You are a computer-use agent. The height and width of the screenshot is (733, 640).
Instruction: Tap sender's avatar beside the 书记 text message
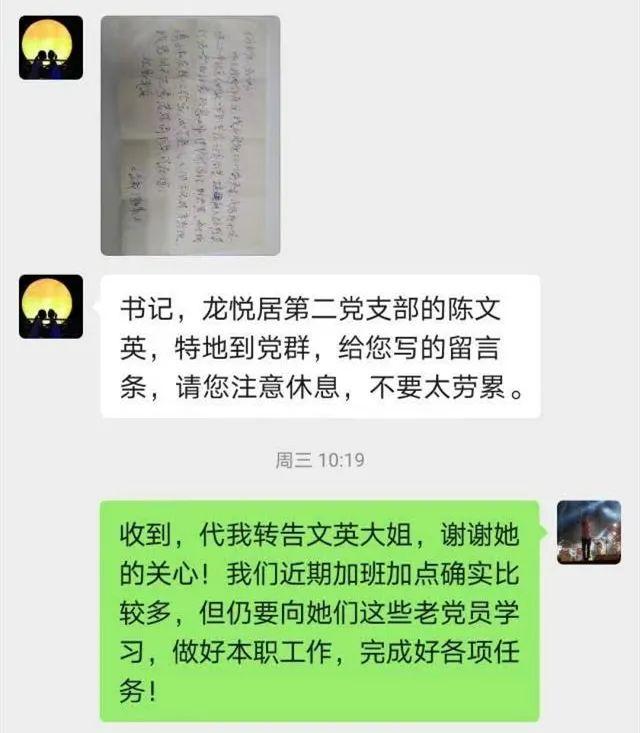coord(51,307)
